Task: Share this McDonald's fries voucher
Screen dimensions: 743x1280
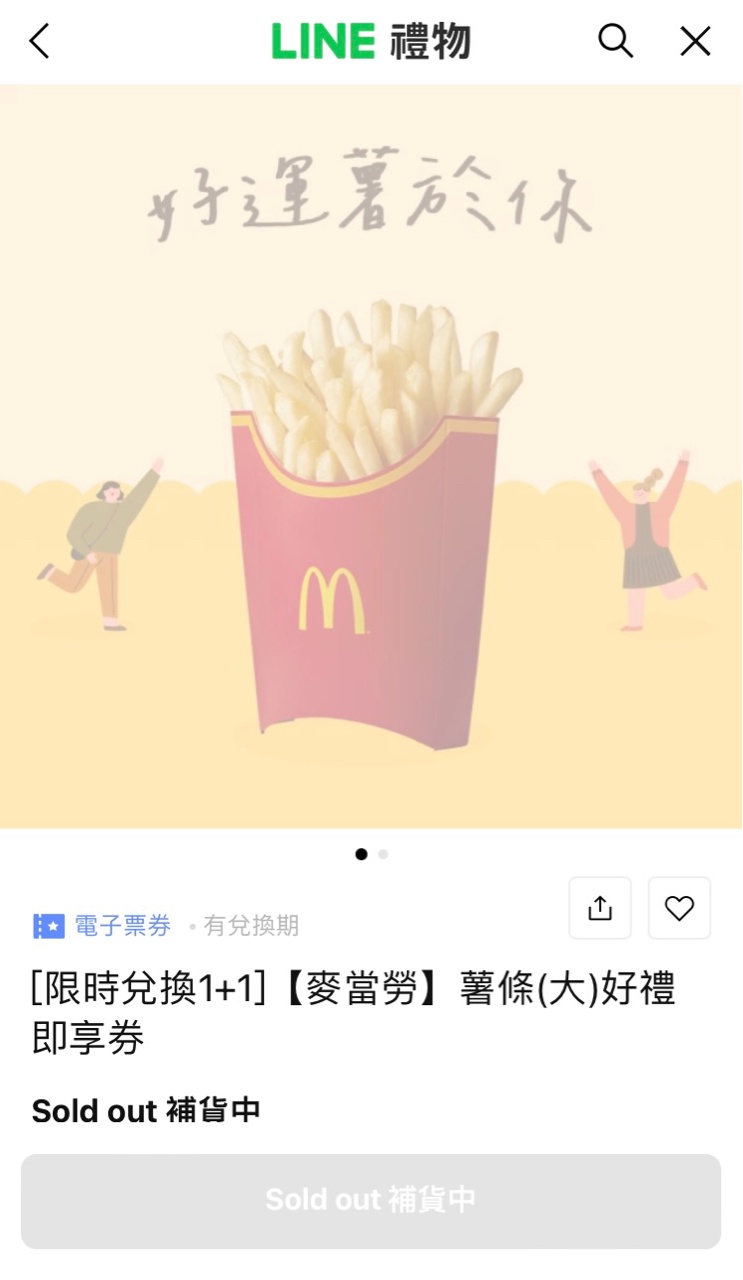Action: point(600,908)
